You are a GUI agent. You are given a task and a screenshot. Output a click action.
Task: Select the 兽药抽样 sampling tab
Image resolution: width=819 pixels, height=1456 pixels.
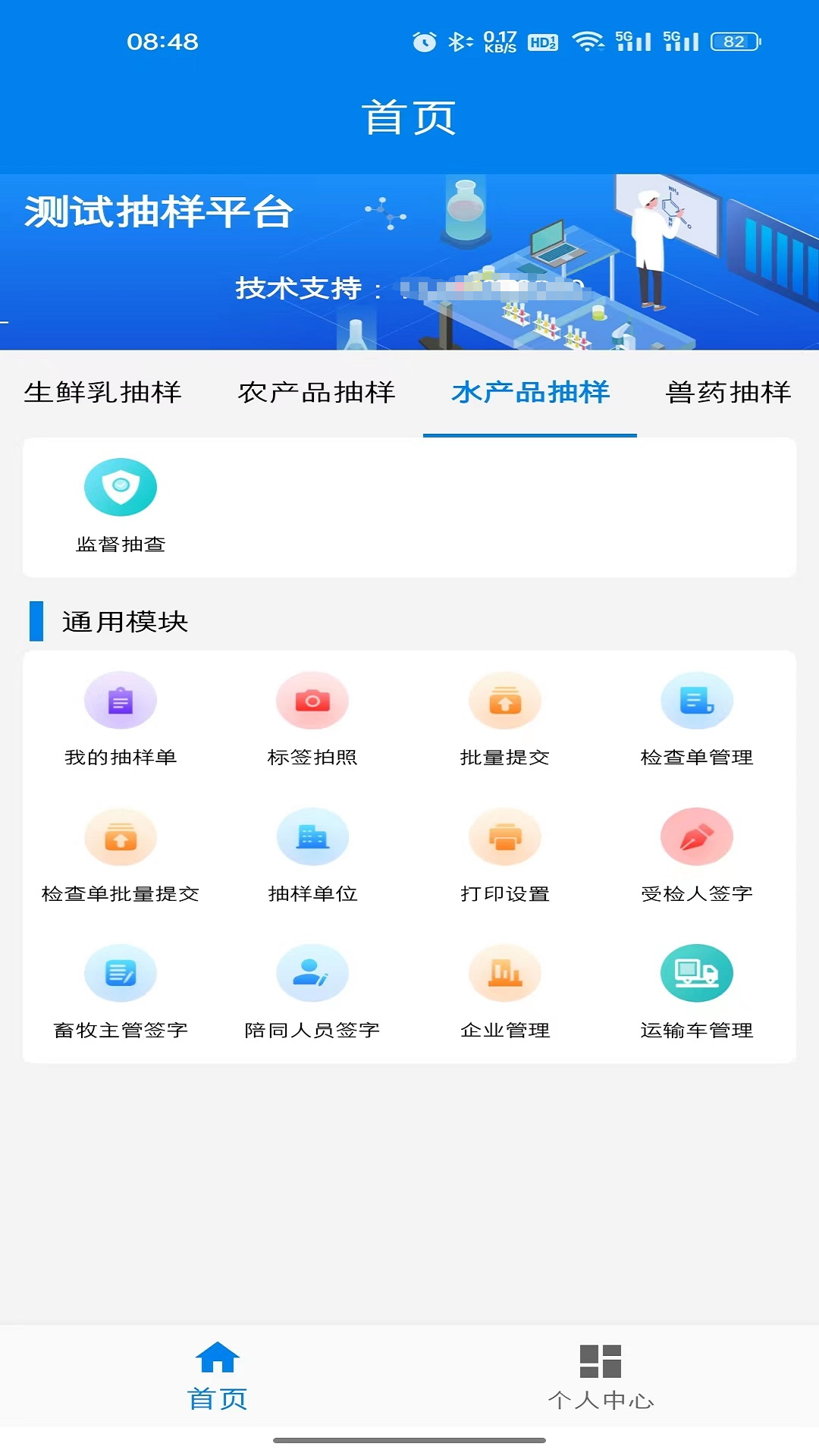coord(726,393)
